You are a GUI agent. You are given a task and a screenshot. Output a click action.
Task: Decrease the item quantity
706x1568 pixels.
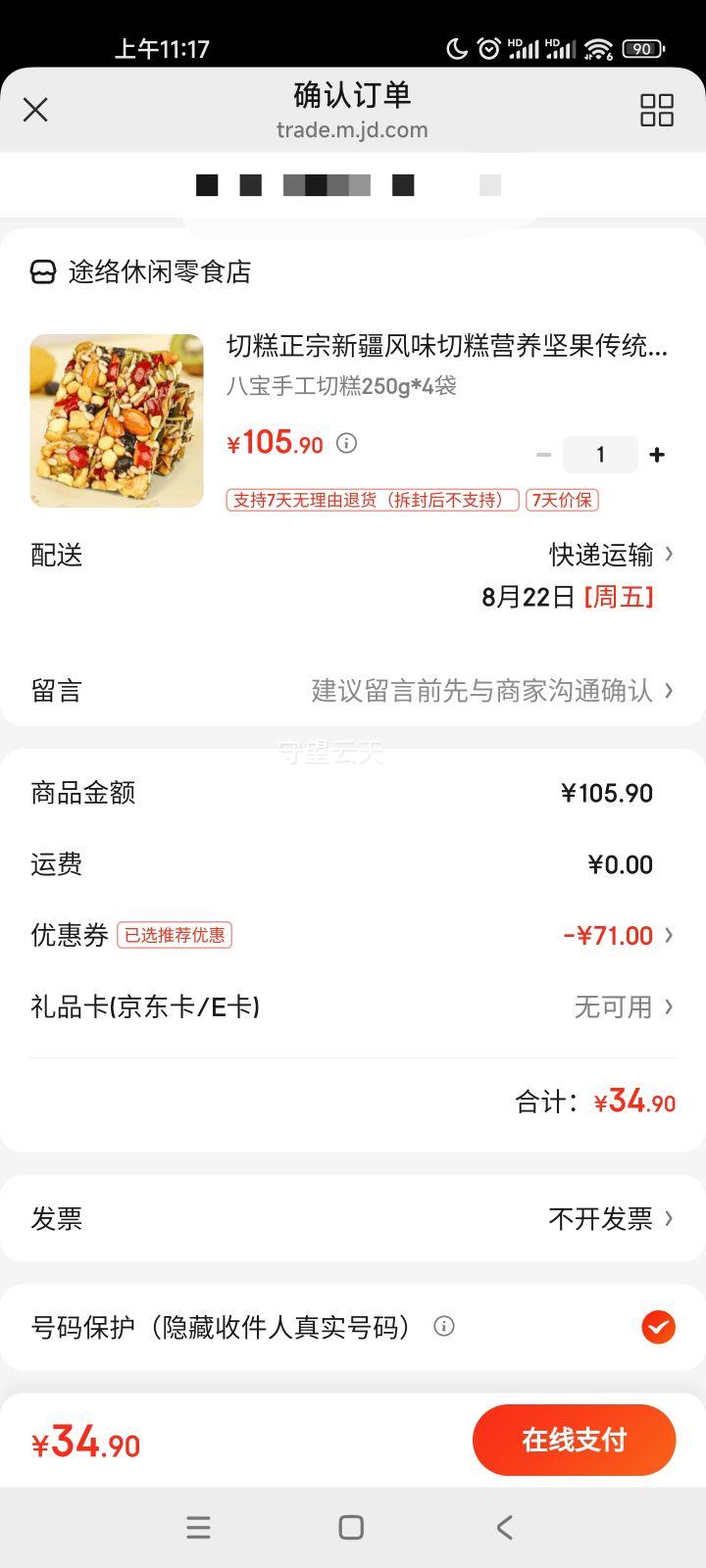tap(543, 455)
